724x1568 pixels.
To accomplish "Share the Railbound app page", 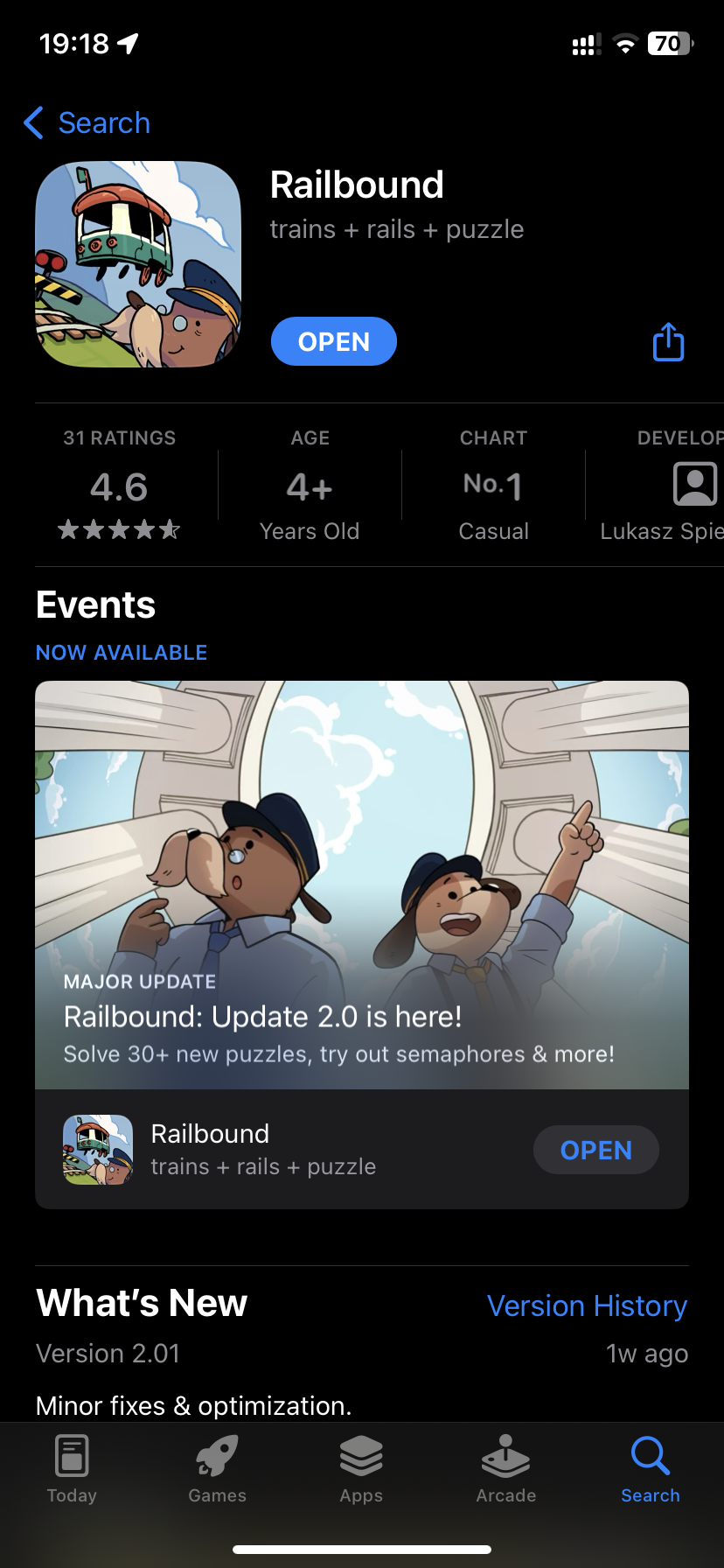I will click(x=668, y=342).
